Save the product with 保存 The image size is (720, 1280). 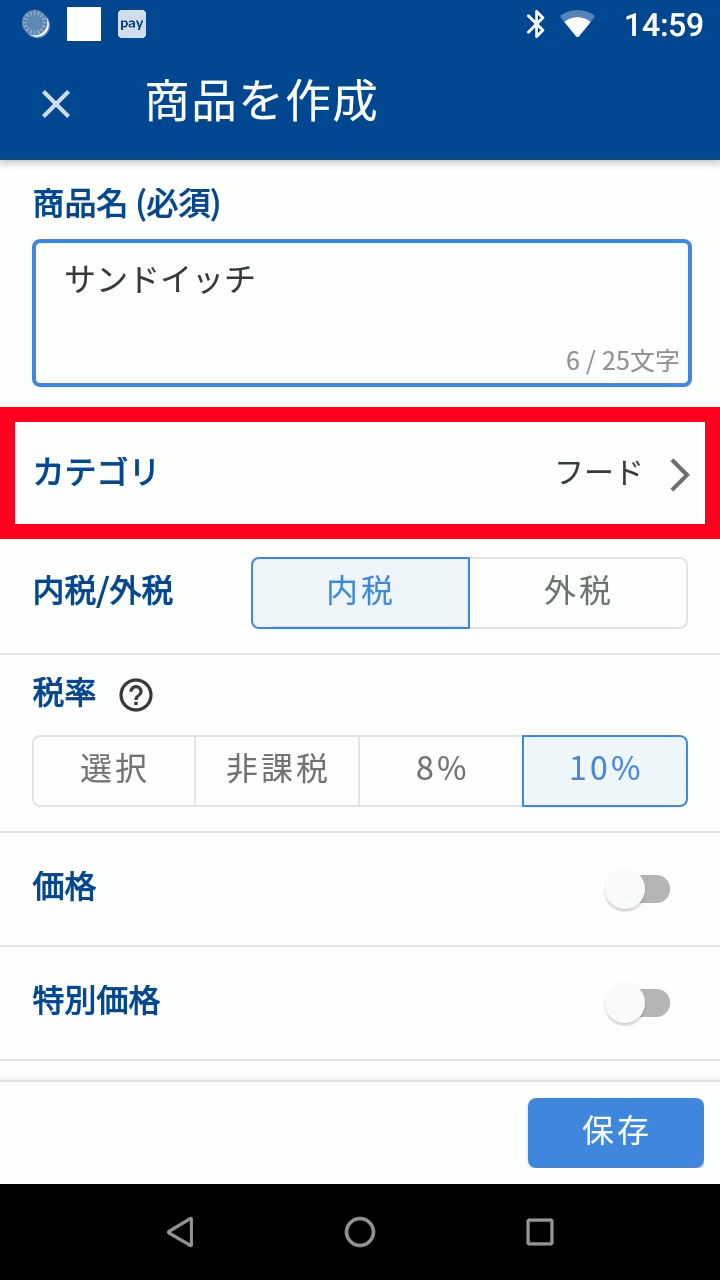[615, 1132]
